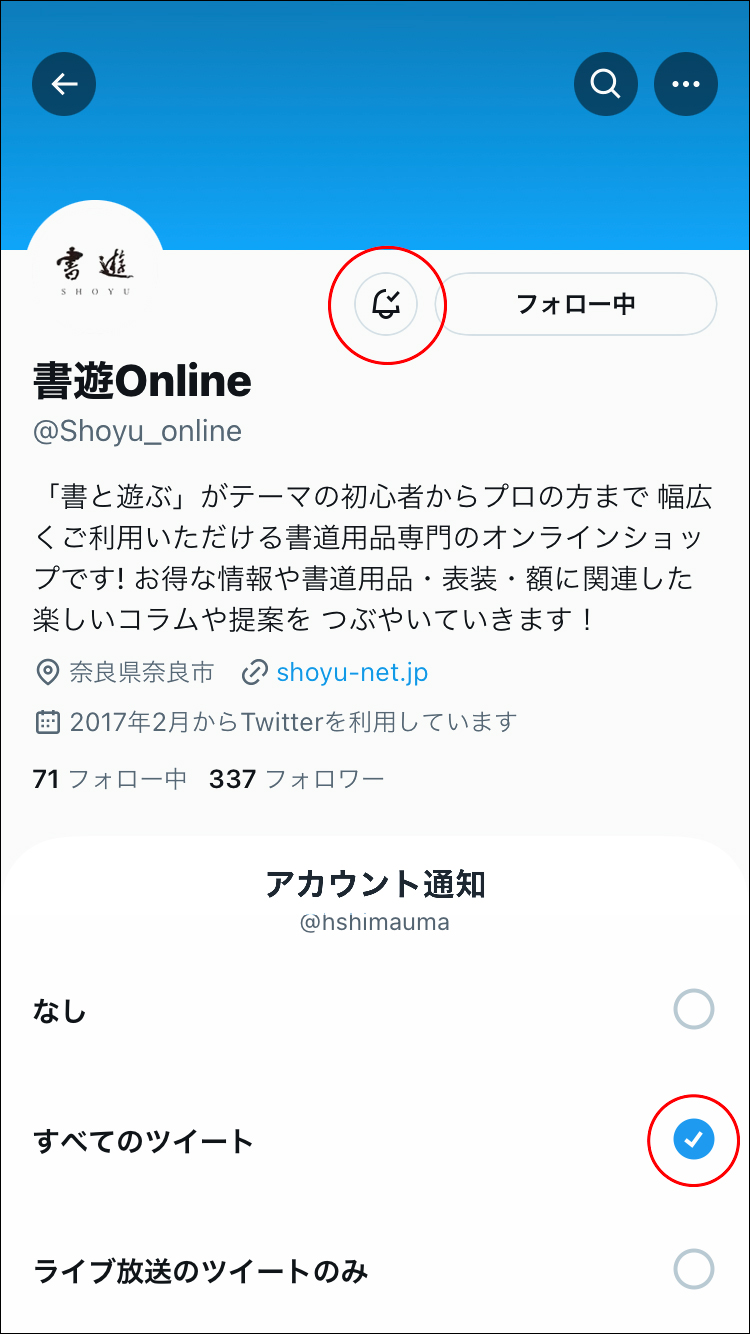
Task: Select なし notification option
Action: point(693,1010)
